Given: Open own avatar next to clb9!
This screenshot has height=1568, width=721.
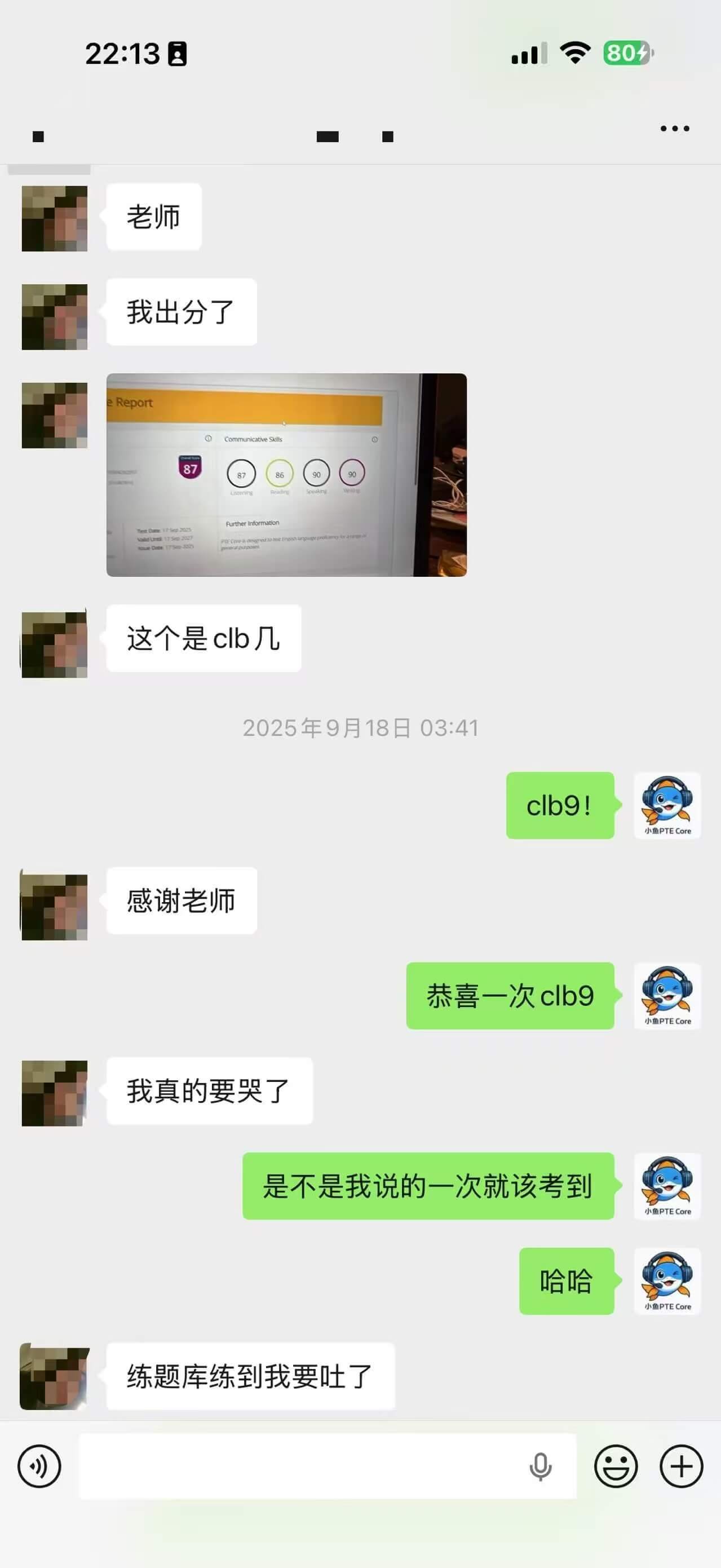Looking at the screenshot, I should click(x=667, y=805).
